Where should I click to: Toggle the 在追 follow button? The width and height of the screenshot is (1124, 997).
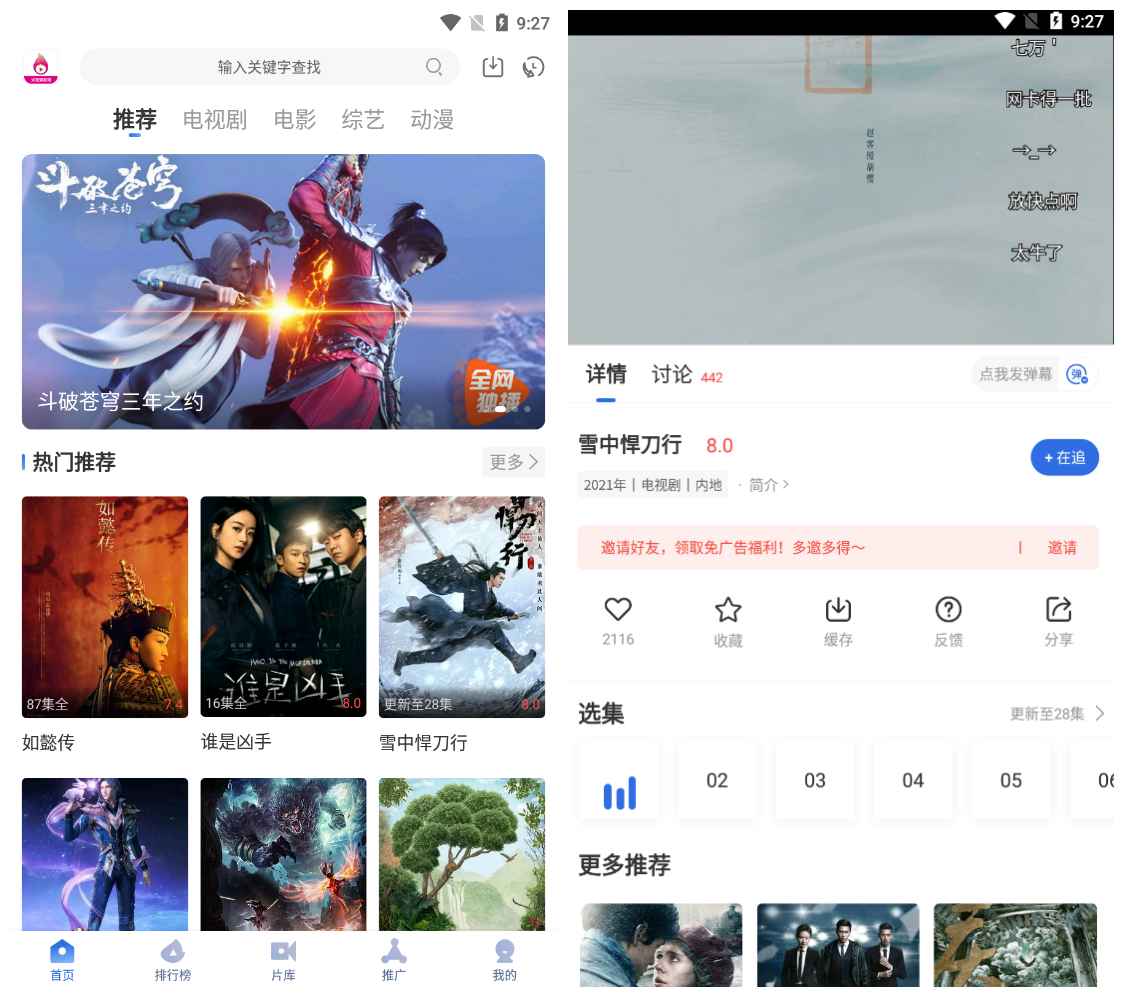[1064, 457]
